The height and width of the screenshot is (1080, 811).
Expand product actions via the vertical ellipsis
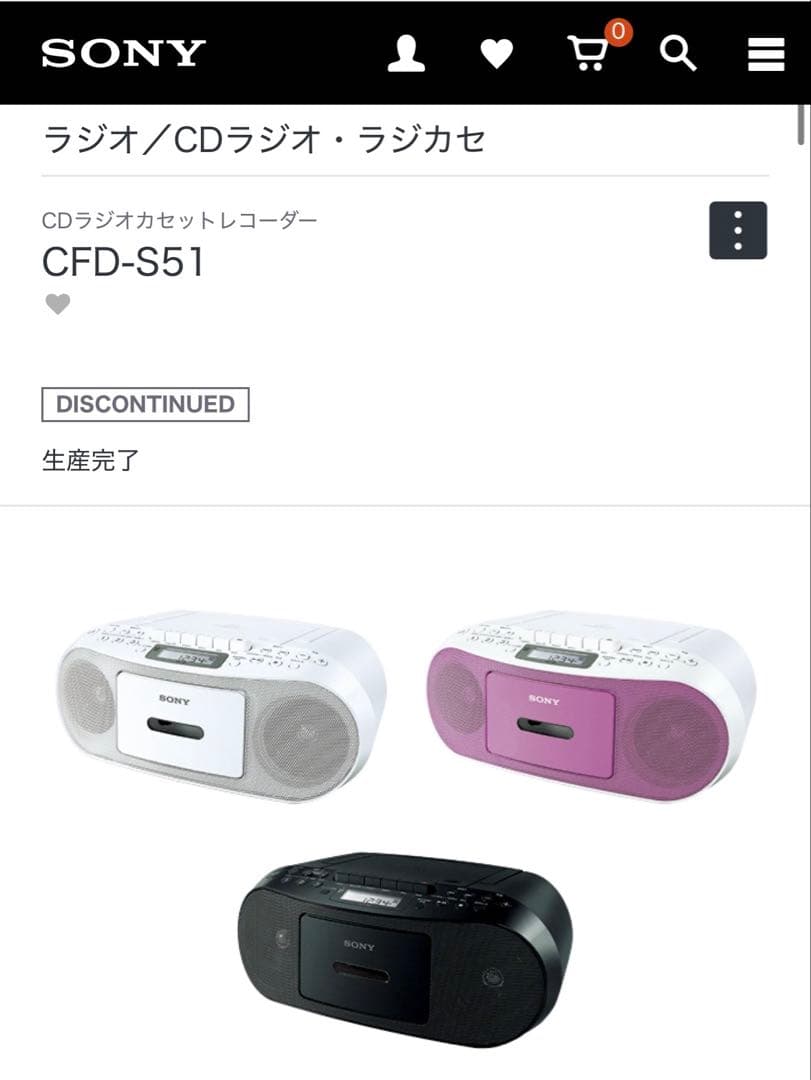pyautogui.click(x=738, y=230)
